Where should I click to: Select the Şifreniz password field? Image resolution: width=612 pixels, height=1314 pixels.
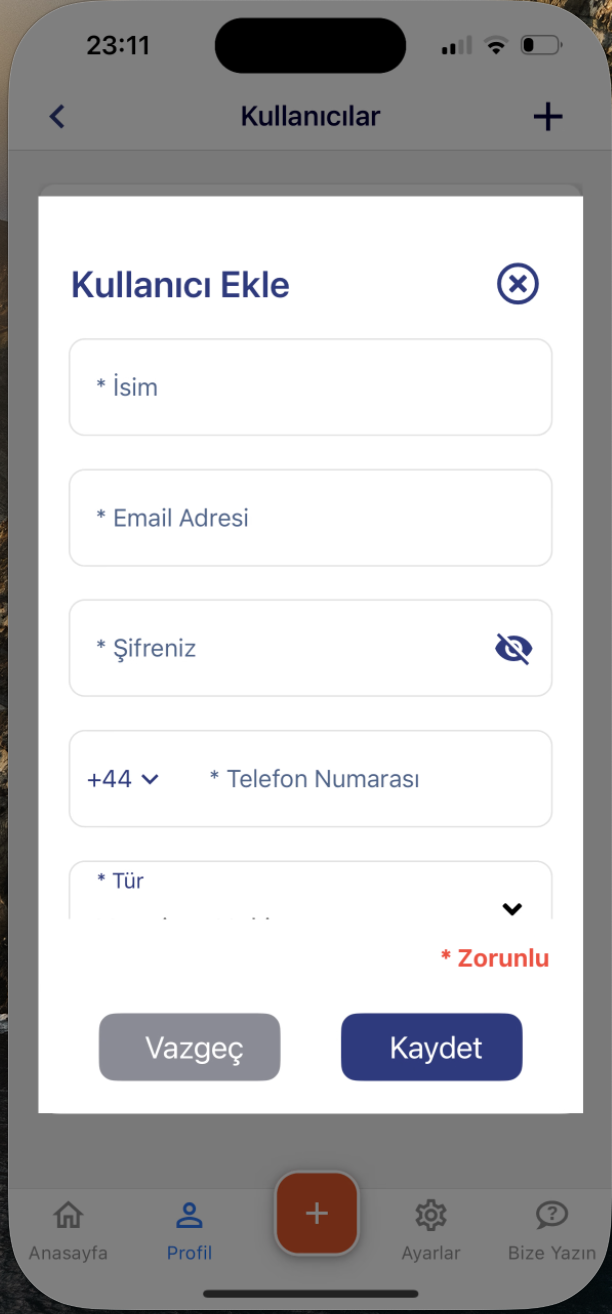pos(280,648)
